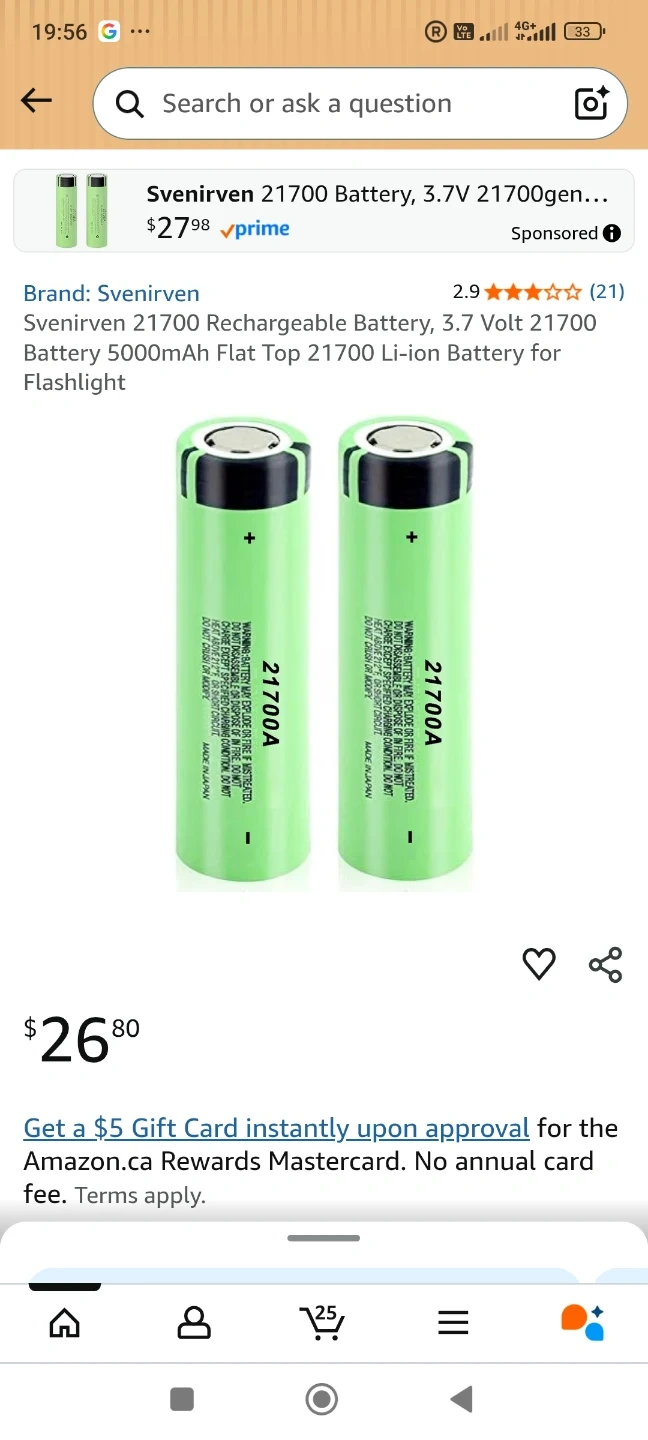Tap the search or ask a question field
648x1440 pixels.
click(x=340, y=104)
